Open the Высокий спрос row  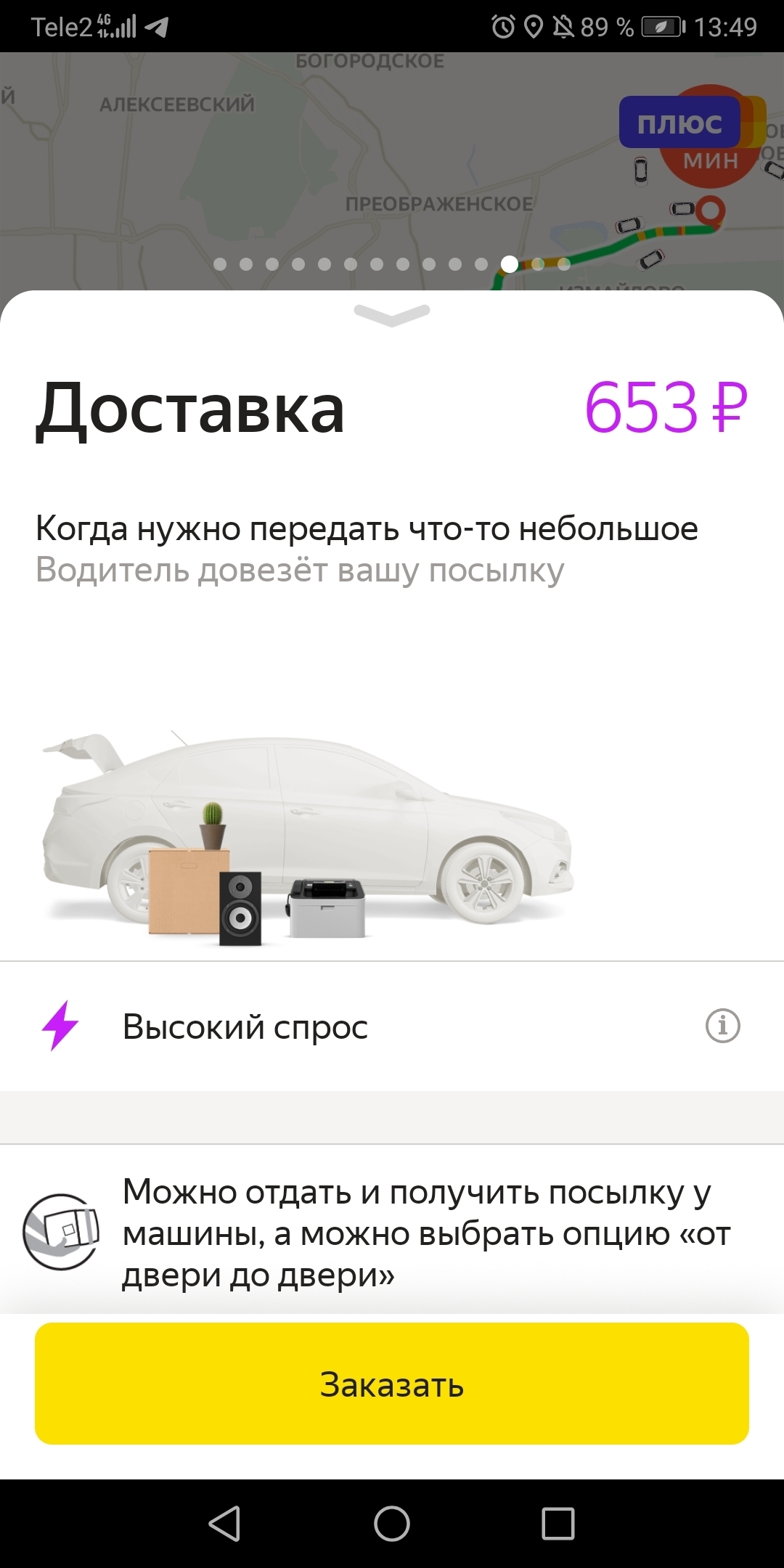pos(245,1026)
